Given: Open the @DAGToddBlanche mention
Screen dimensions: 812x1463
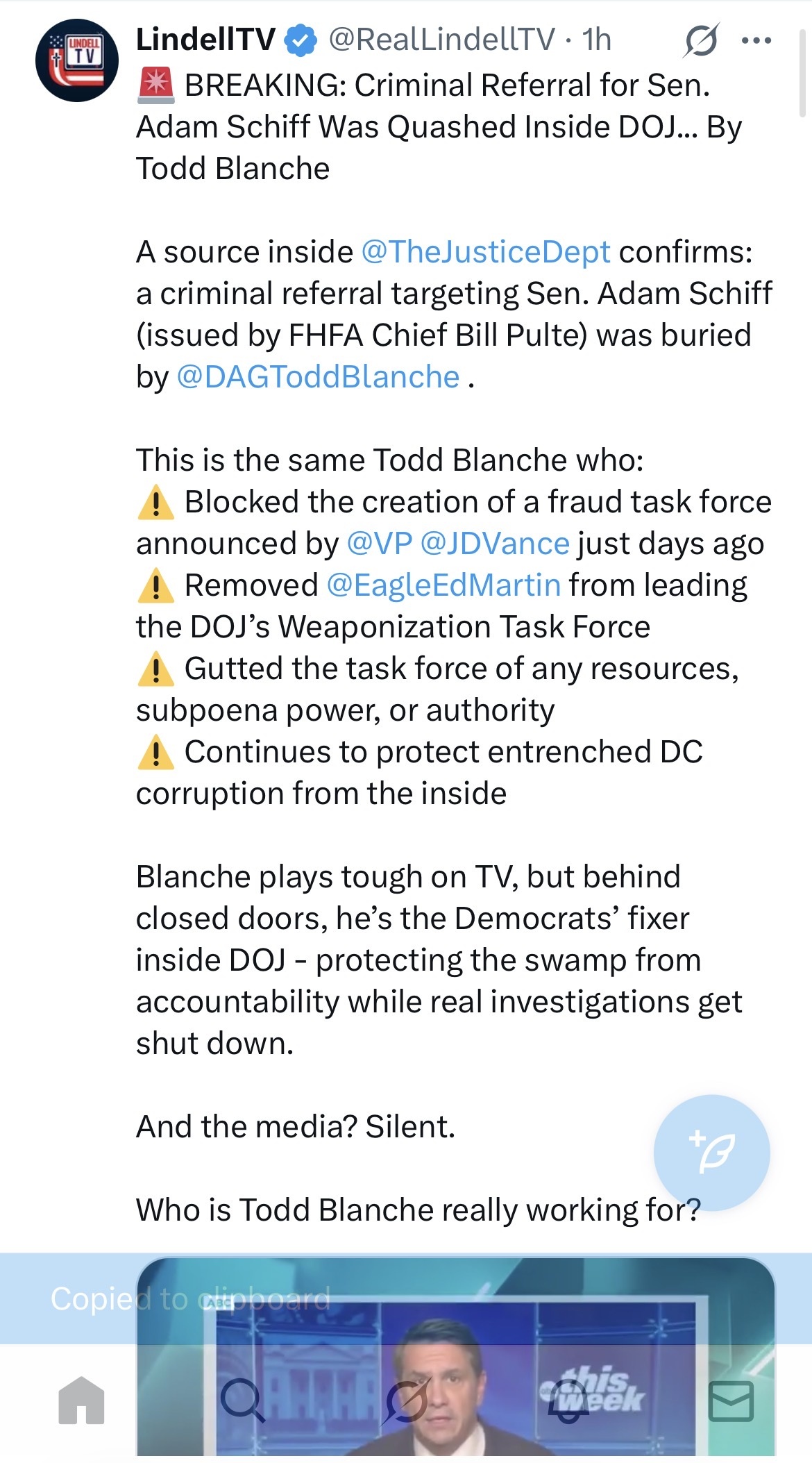Looking at the screenshot, I should click(318, 377).
